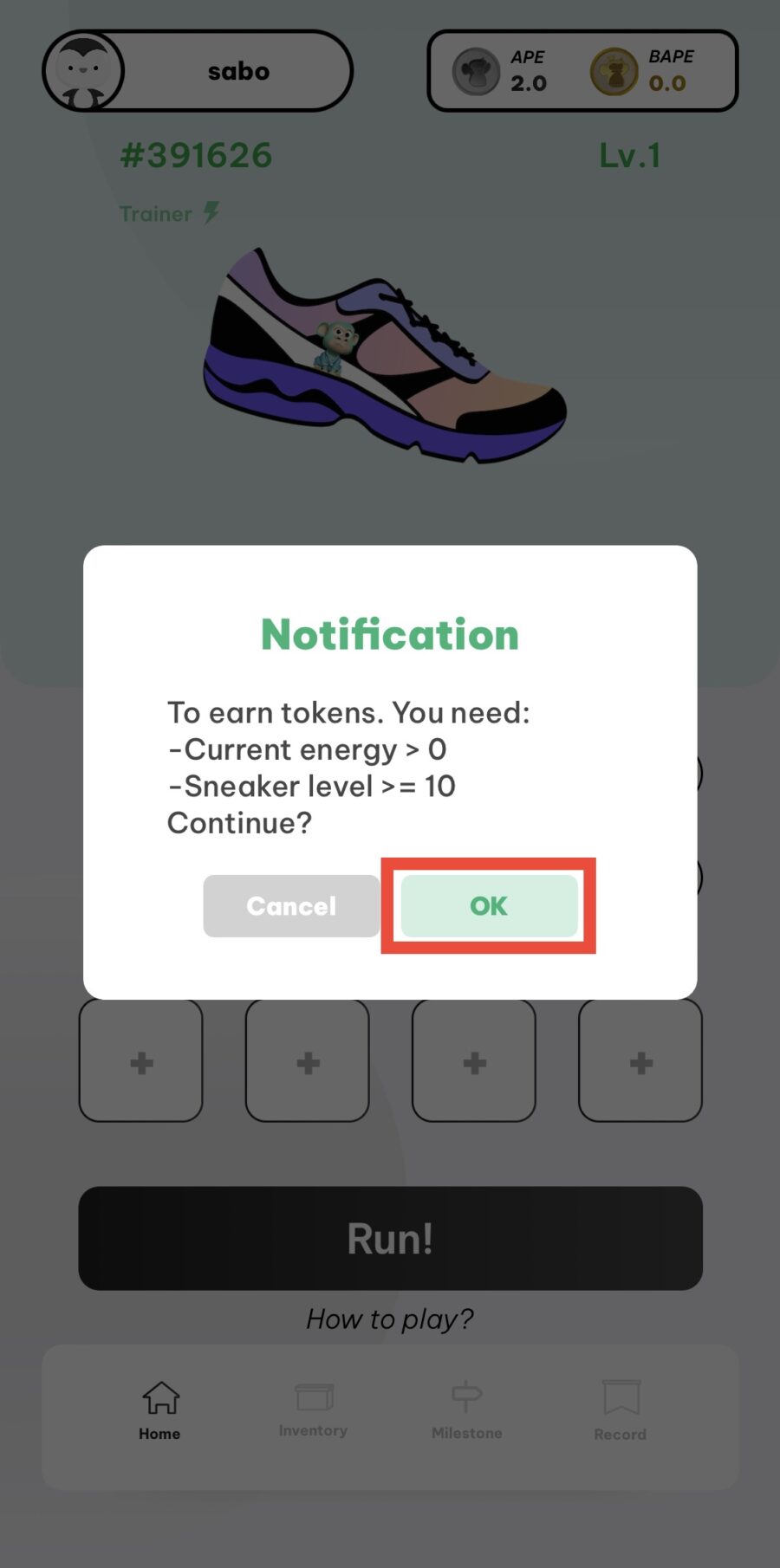Image resolution: width=780 pixels, height=1568 pixels.
Task: Switch to the Inventory tab
Action: point(314,1409)
